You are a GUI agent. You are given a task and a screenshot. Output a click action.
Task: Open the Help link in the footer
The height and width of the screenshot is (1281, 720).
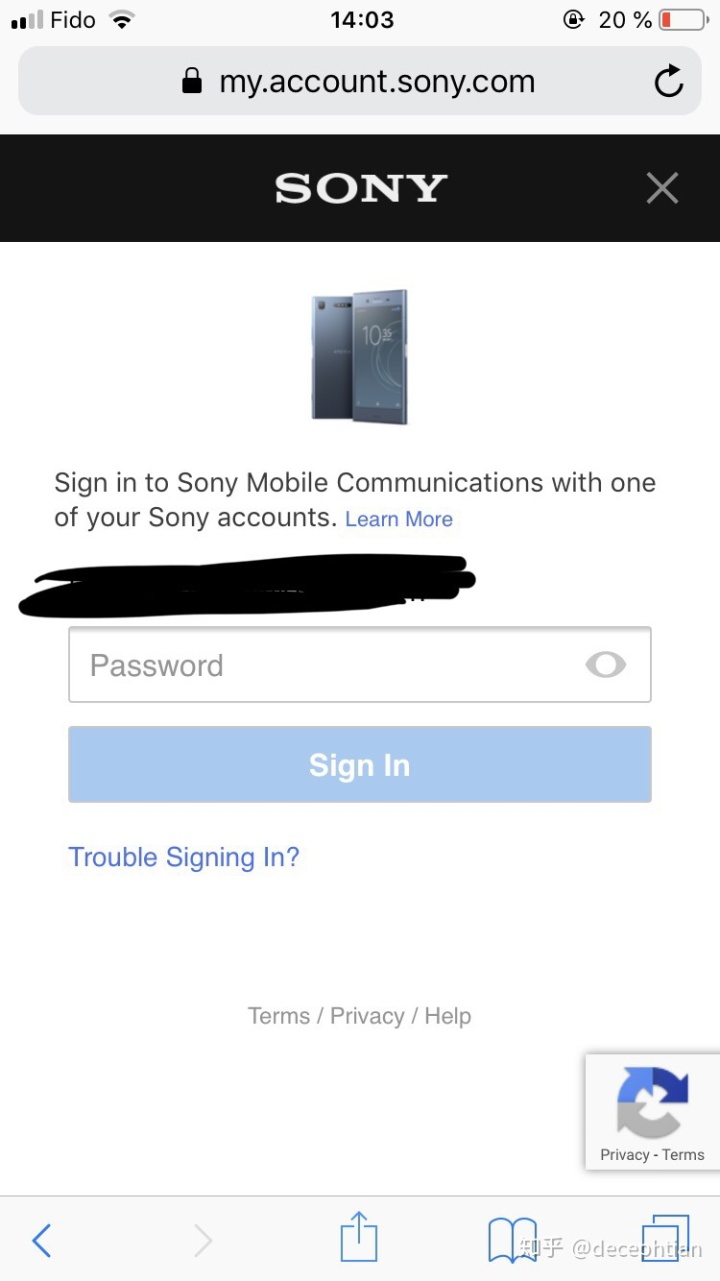(447, 1016)
